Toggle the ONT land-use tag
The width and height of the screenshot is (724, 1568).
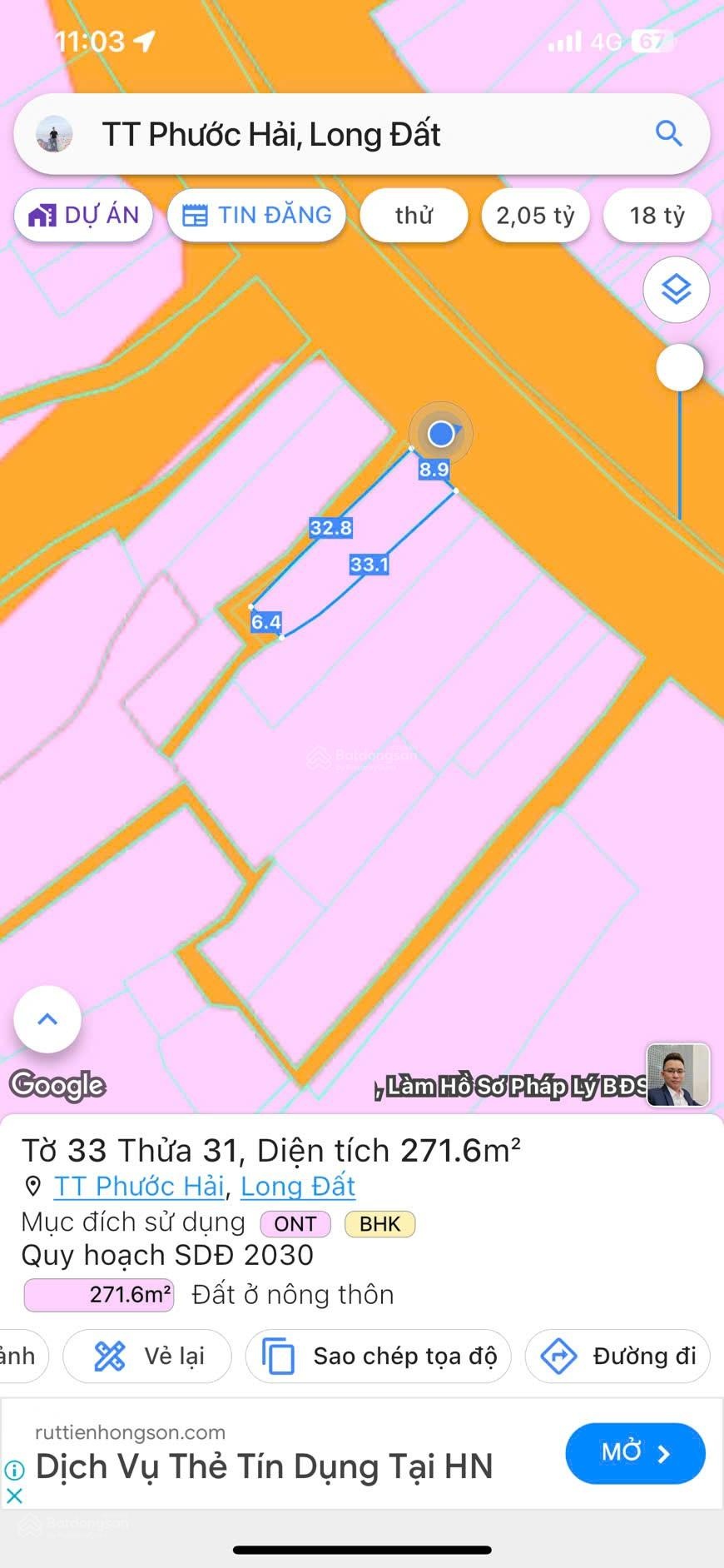[295, 1223]
